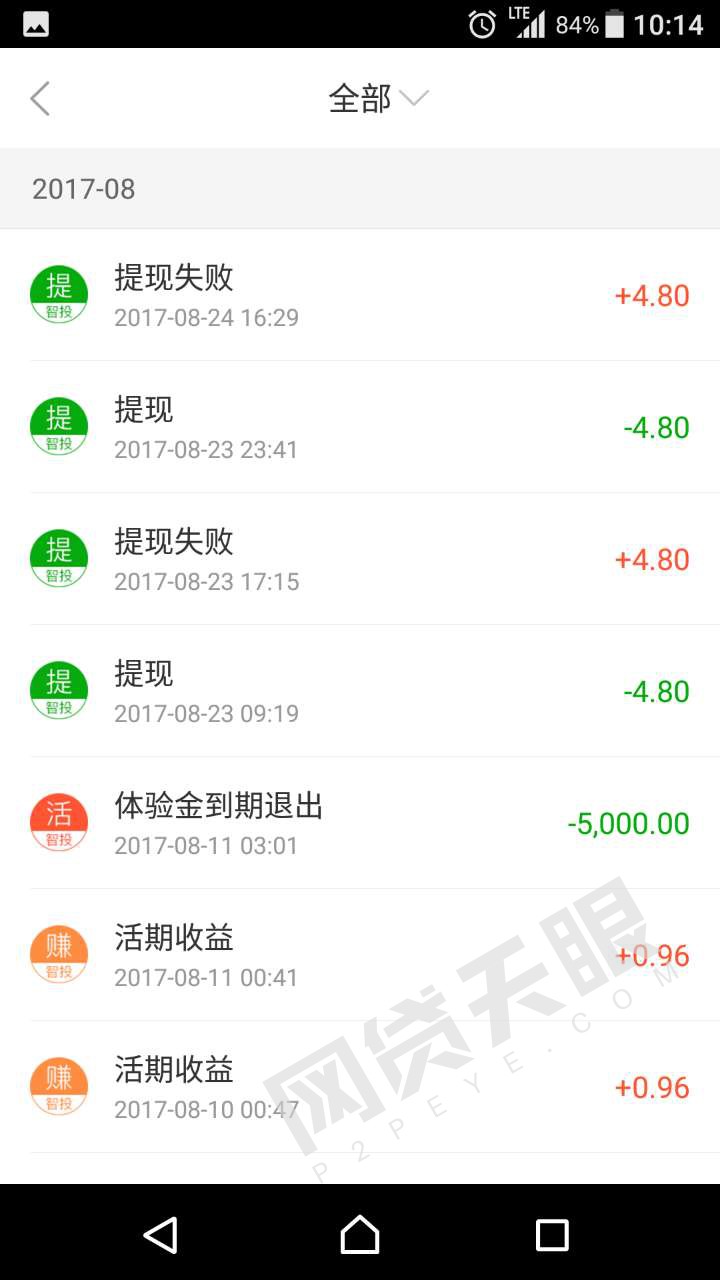Tap the system home button
Viewport: 720px width, 1280px height.
point(360,1234)
